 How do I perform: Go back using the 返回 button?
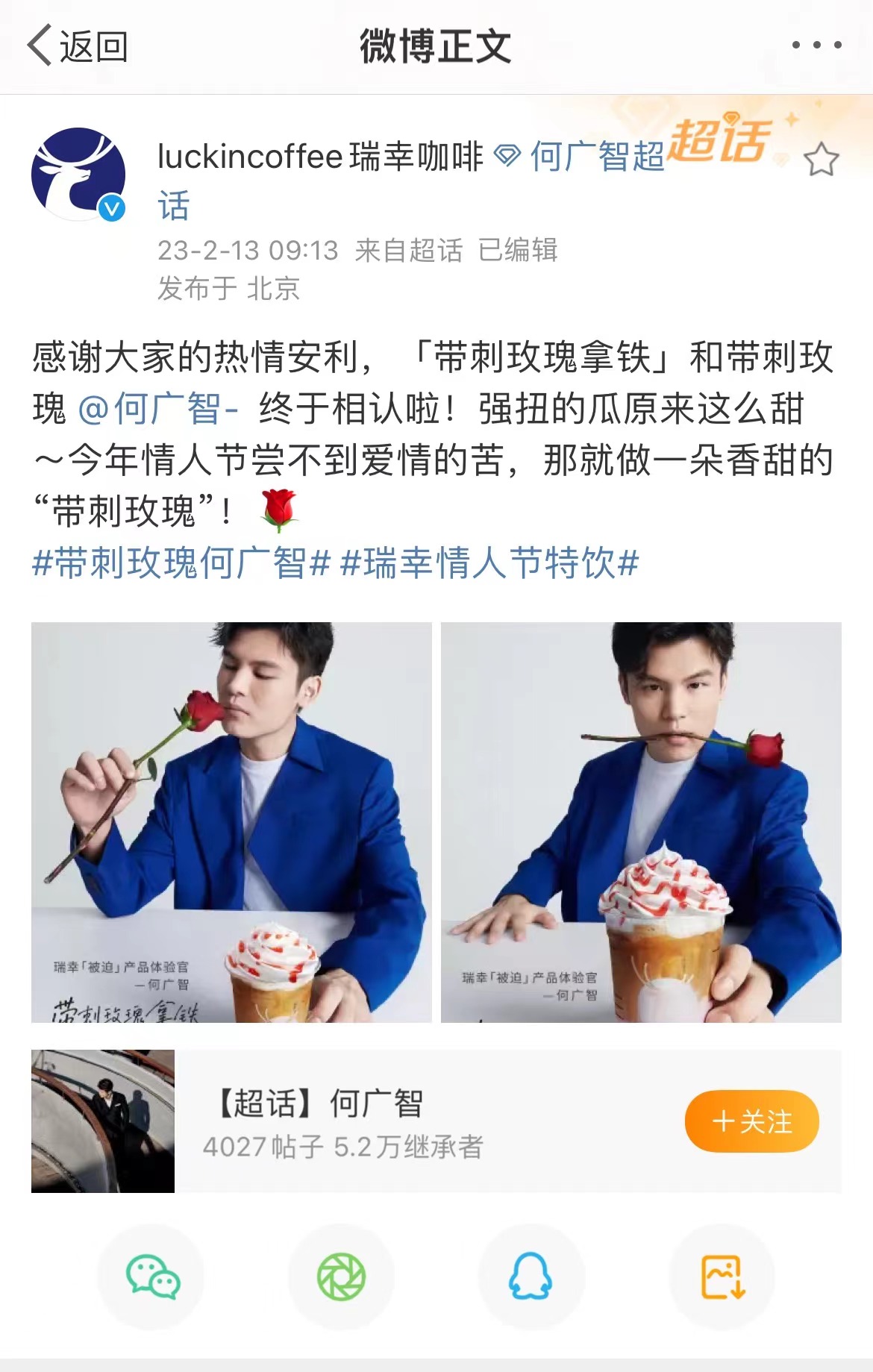(x=78, y=46)
